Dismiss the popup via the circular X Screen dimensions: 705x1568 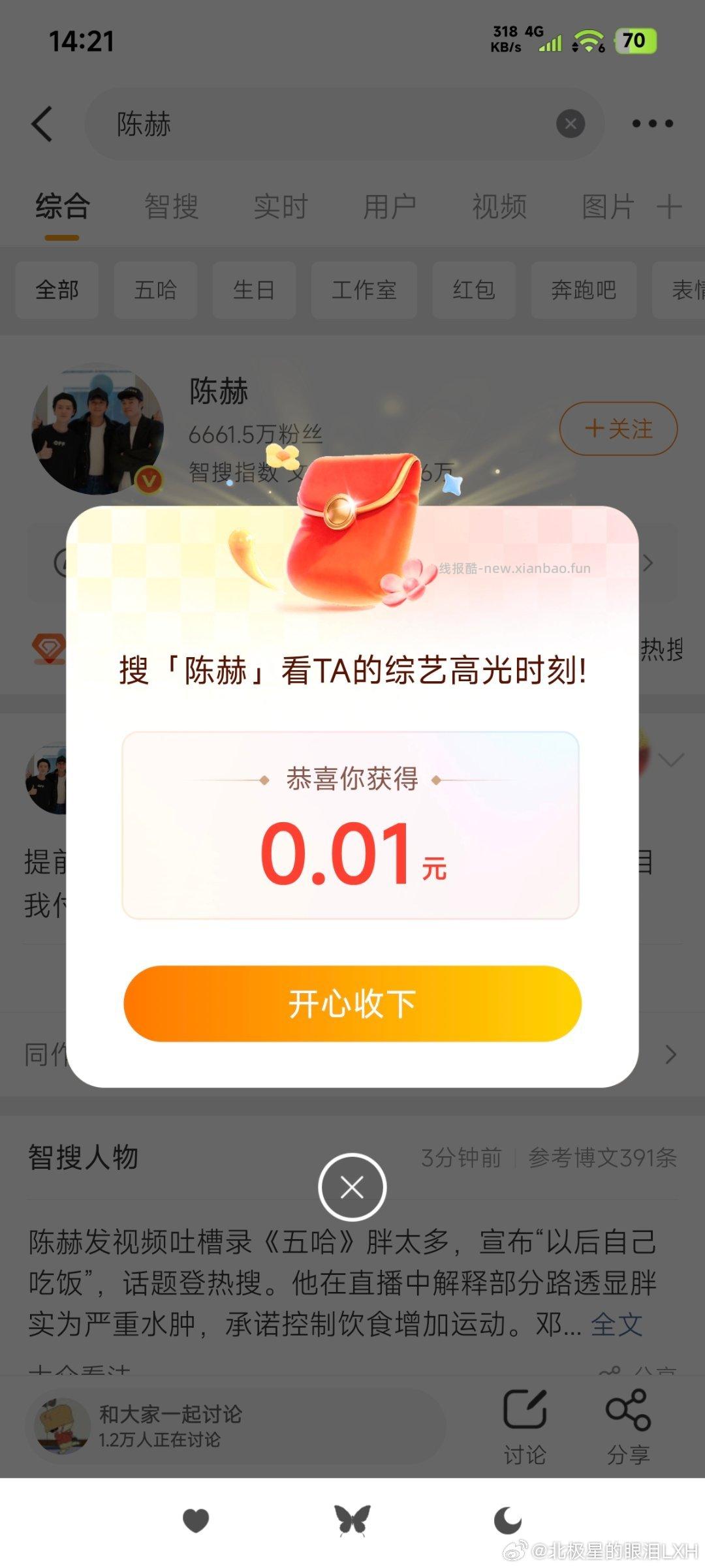351,1186
